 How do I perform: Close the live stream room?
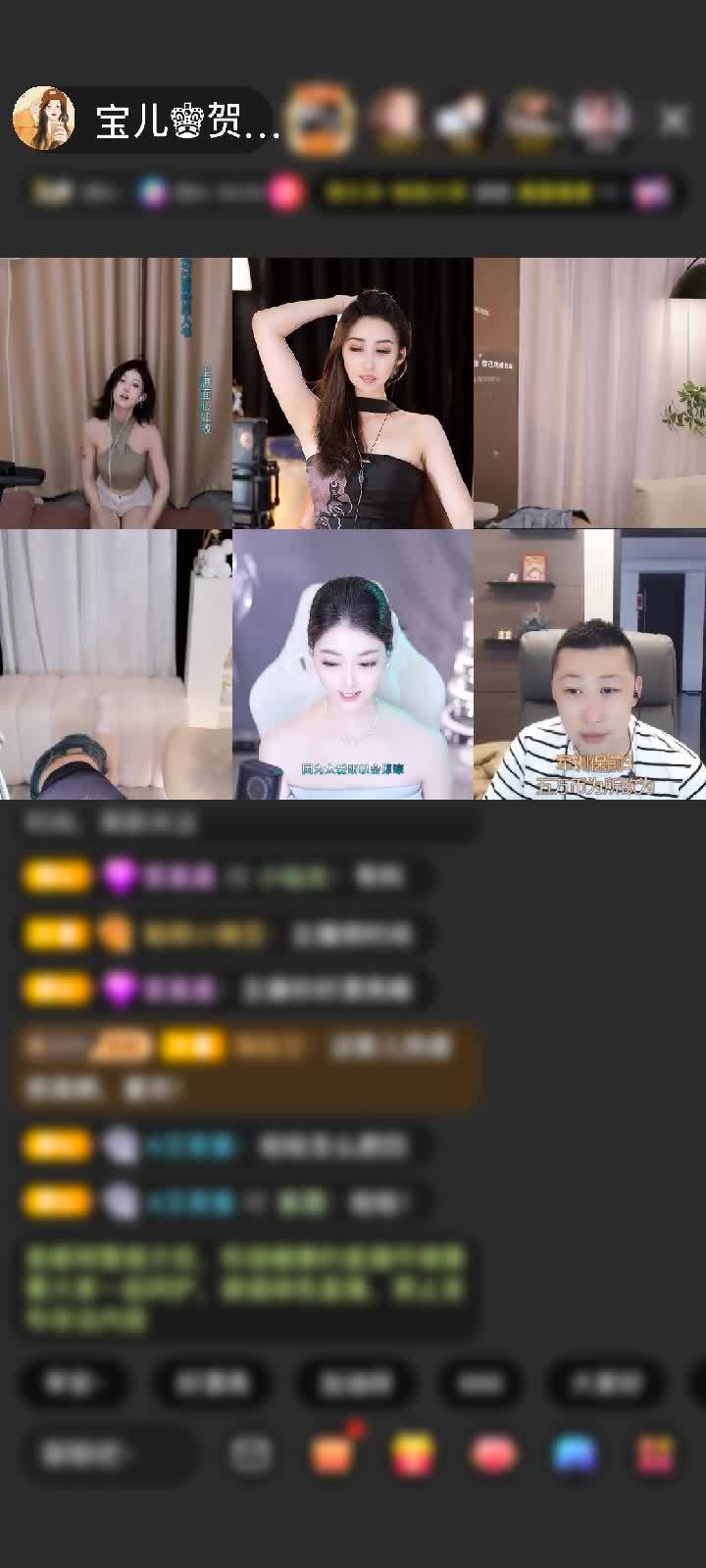[673, 121]
